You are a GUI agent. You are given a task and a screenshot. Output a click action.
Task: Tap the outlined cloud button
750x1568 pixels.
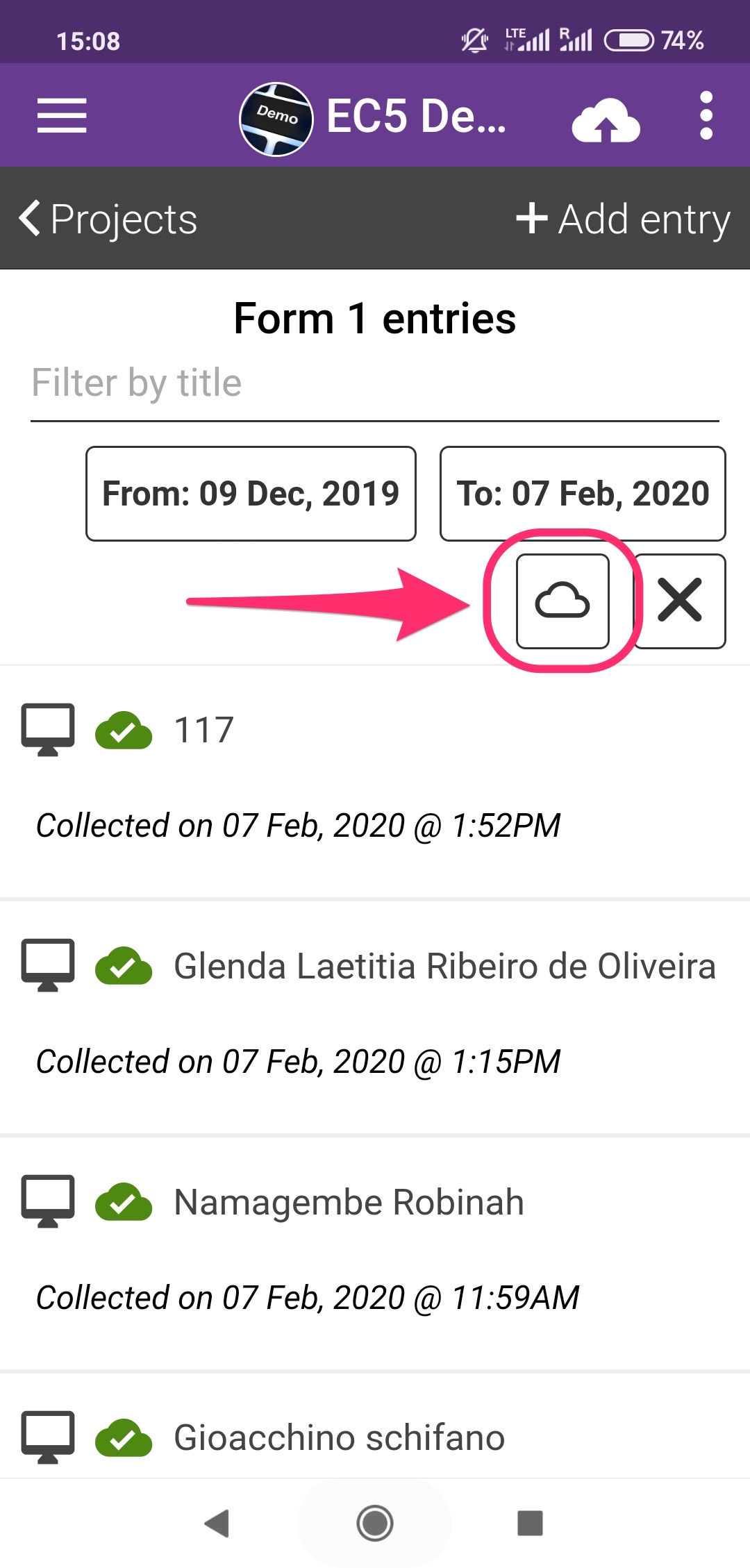click(562, 601)
